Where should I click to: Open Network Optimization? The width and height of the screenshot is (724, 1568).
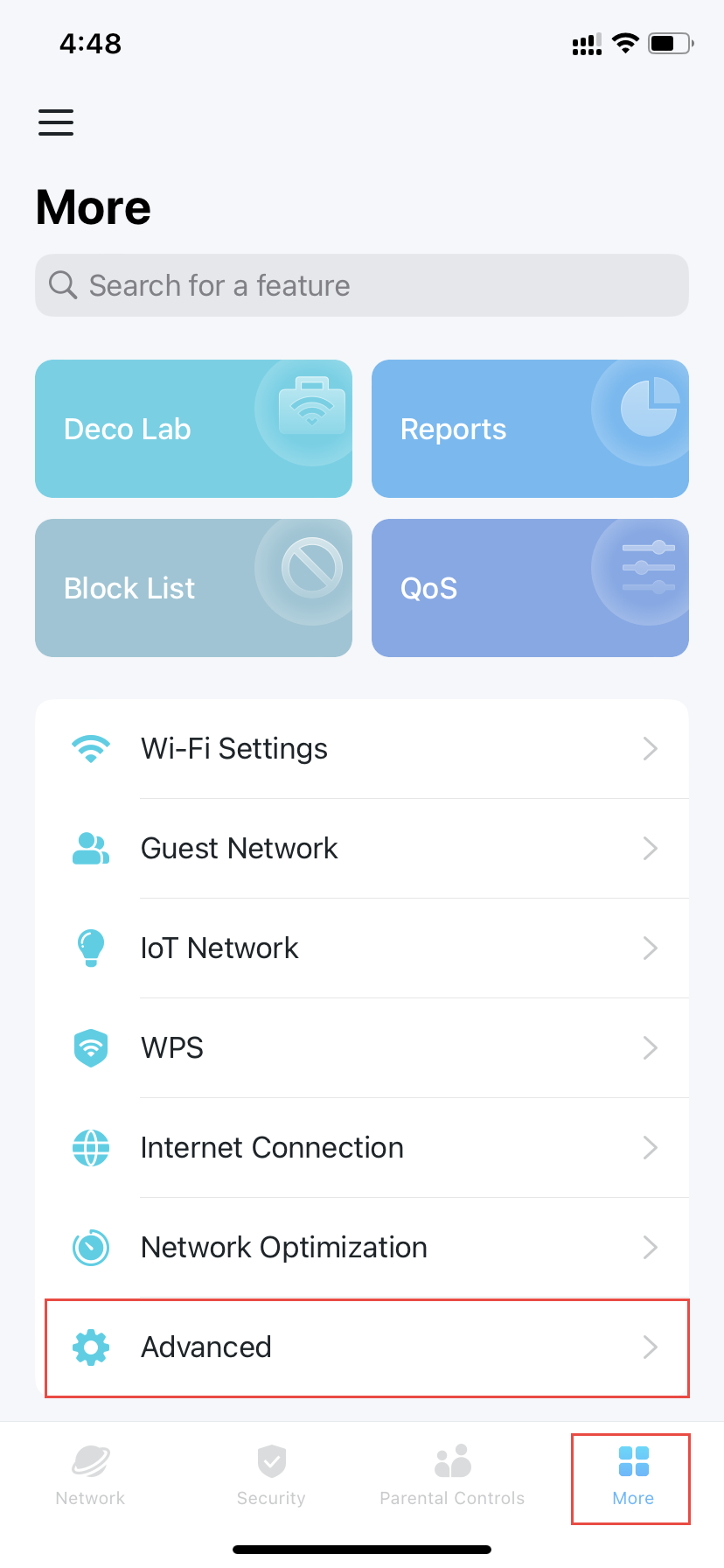pos(362,1248)
